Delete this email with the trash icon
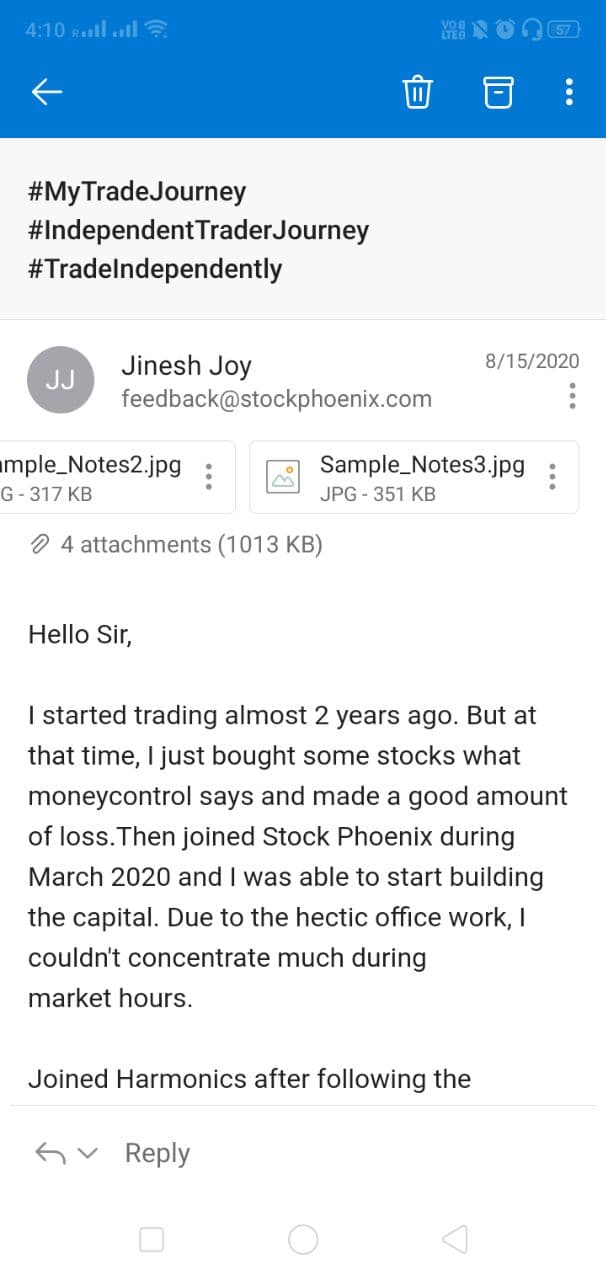Image resolution: width=606 pixels, height=1280 pixels. (417, 93)
